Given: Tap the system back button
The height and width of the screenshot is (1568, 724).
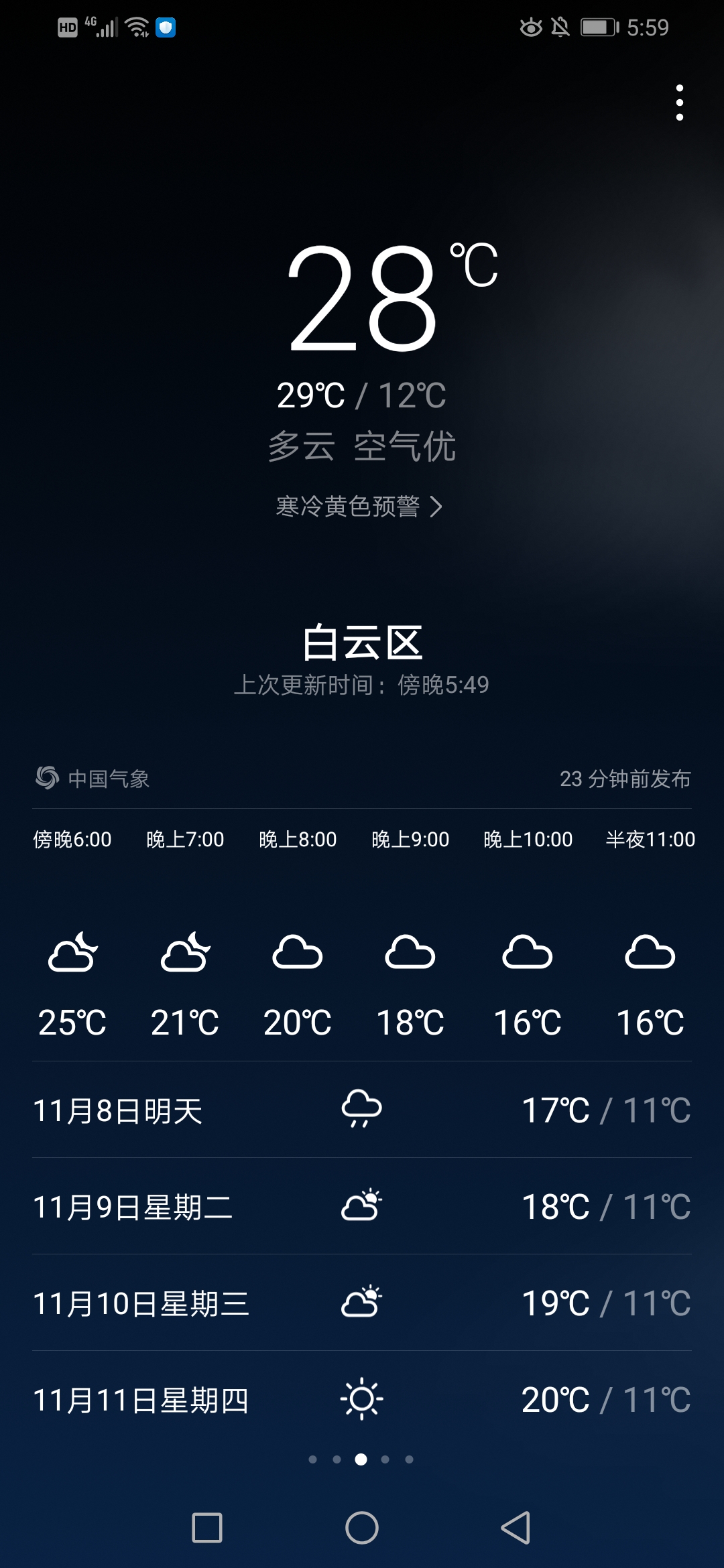Looking at the screenshot, I should (x=516, y=1528).
